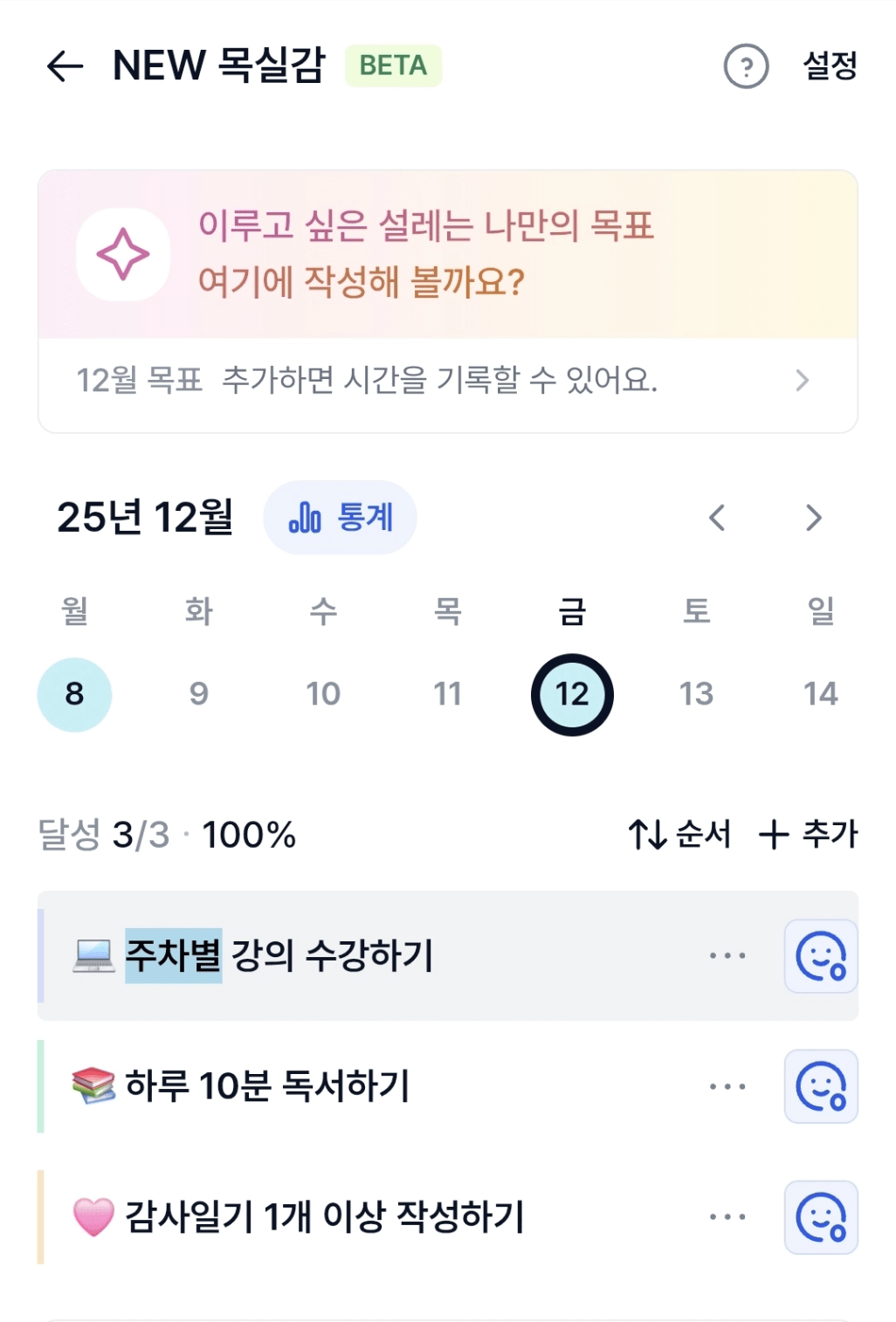Open the 주차별 강의 수강하기 goal

pos(279,955)
